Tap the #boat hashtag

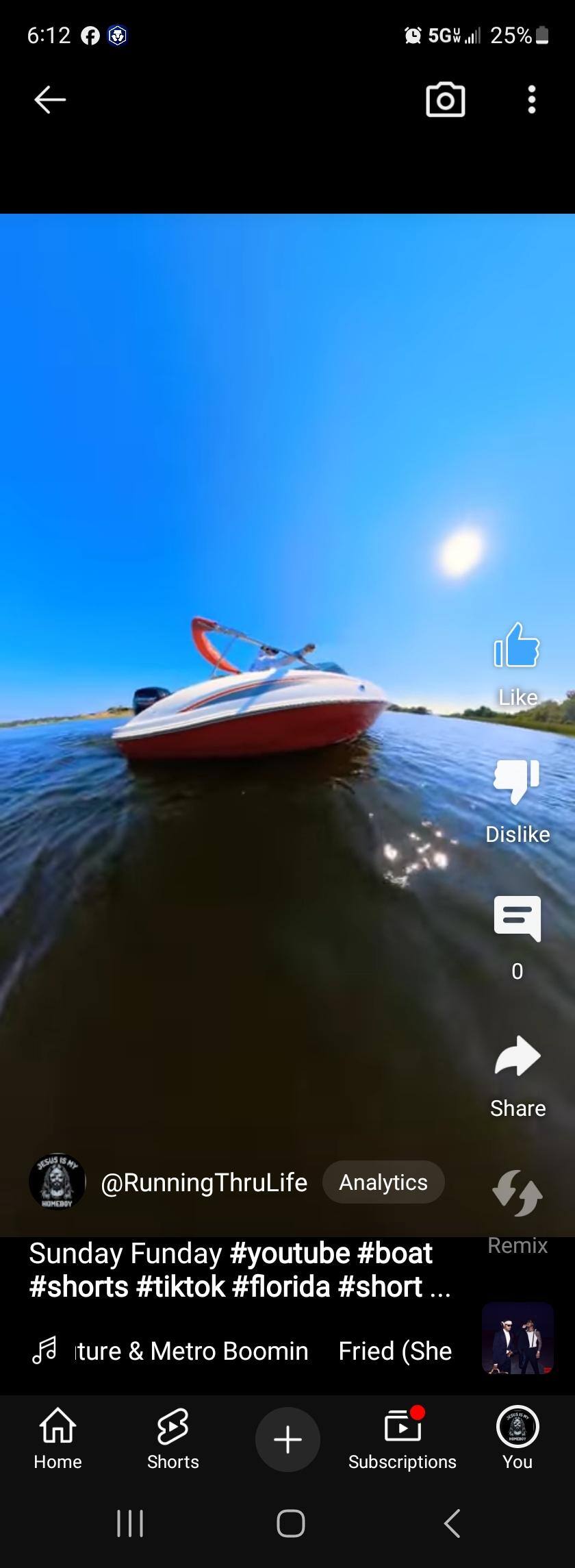pos(394,1254)
